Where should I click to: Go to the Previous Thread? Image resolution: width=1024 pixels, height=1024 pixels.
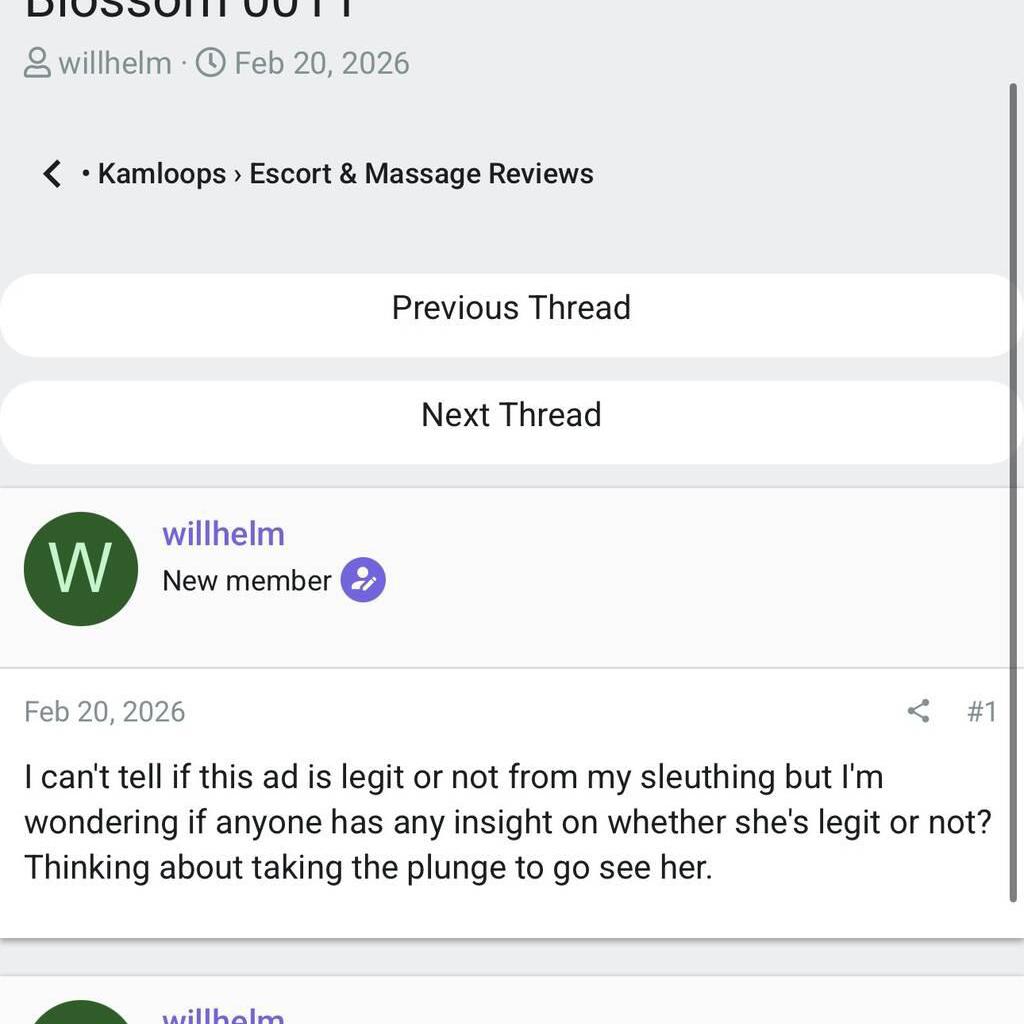point(511,308)
